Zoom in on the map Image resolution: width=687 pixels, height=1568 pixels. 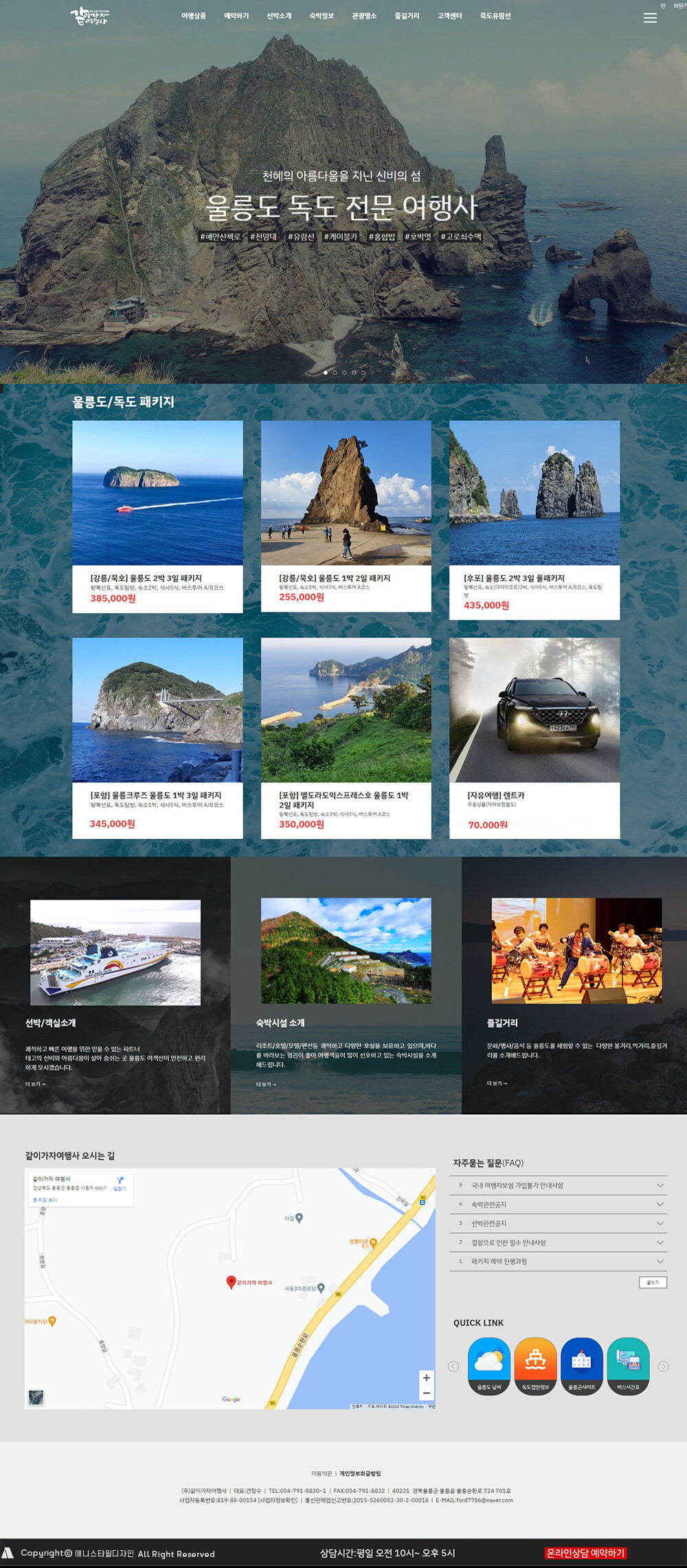(427, 1378)
